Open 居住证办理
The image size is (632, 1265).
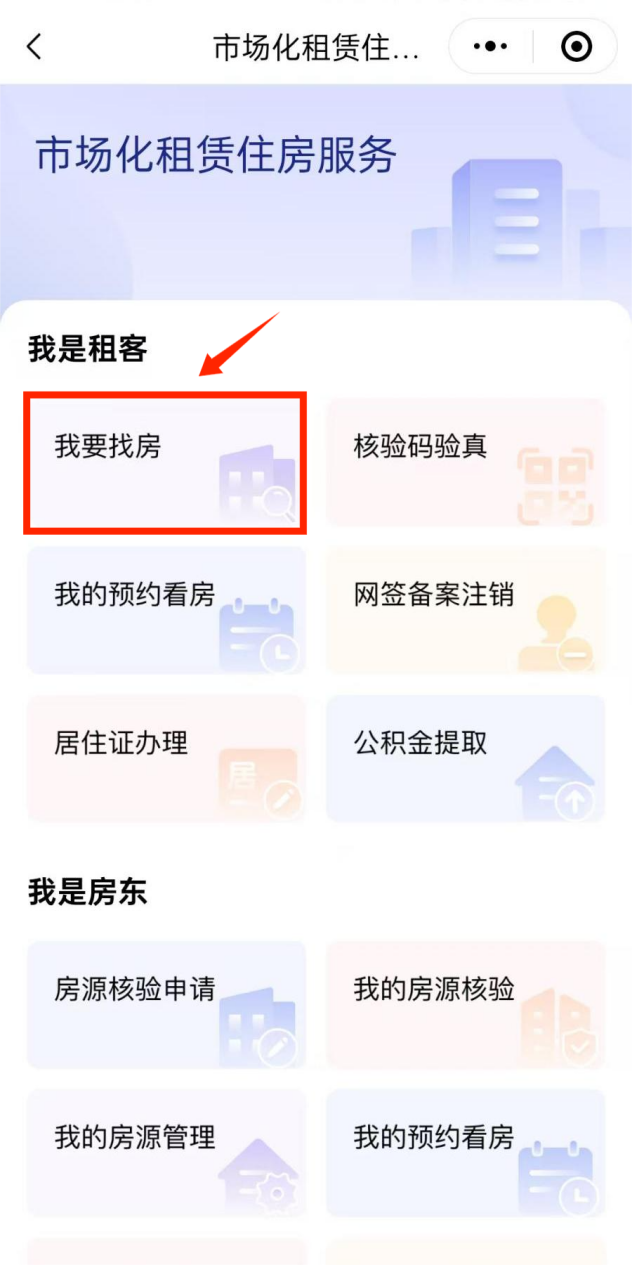[x=165, y=758]
